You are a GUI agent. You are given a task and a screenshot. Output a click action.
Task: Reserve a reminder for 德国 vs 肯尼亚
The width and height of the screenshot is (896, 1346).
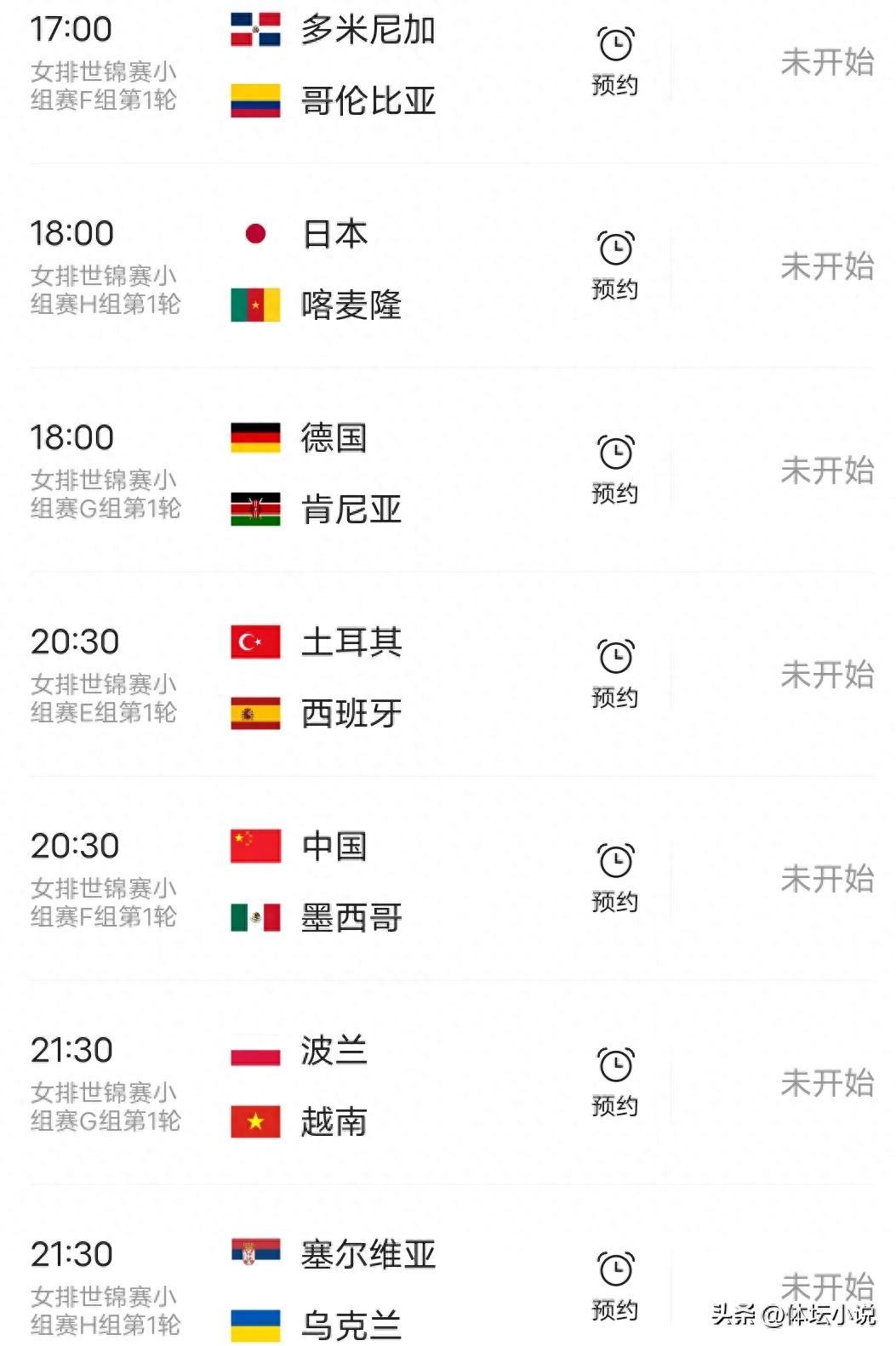pos(615,470)
